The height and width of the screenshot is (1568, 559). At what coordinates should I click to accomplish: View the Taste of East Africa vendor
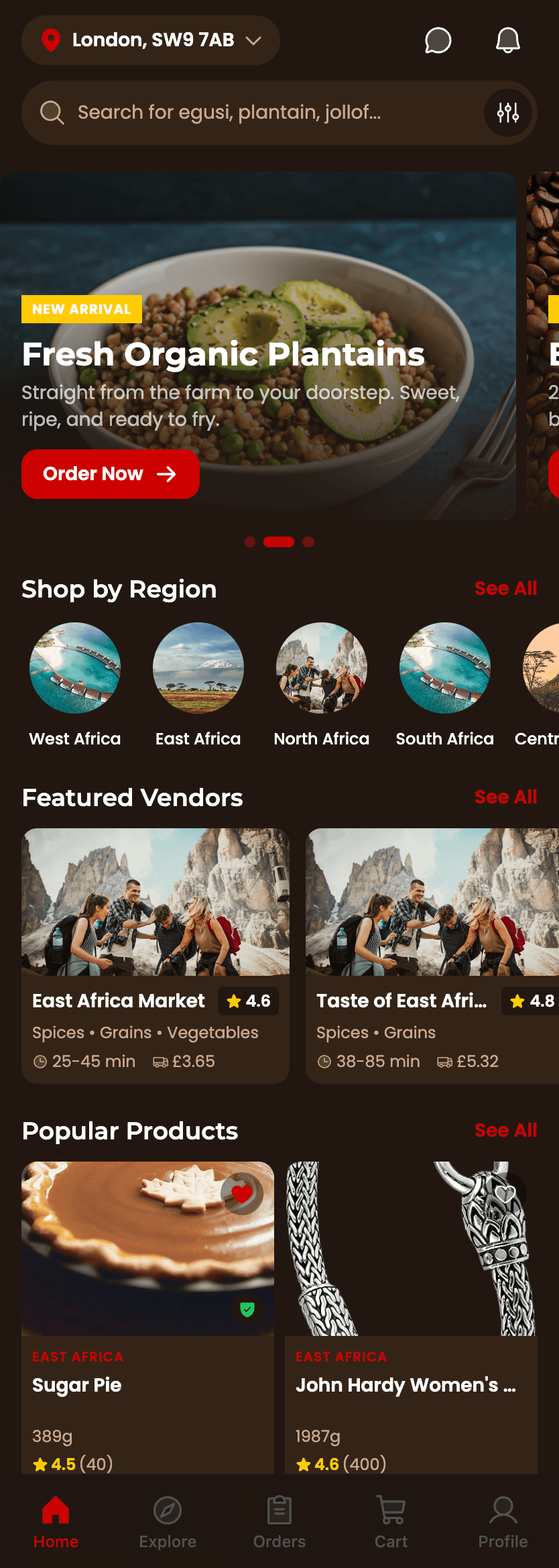[x=432, y=955]
